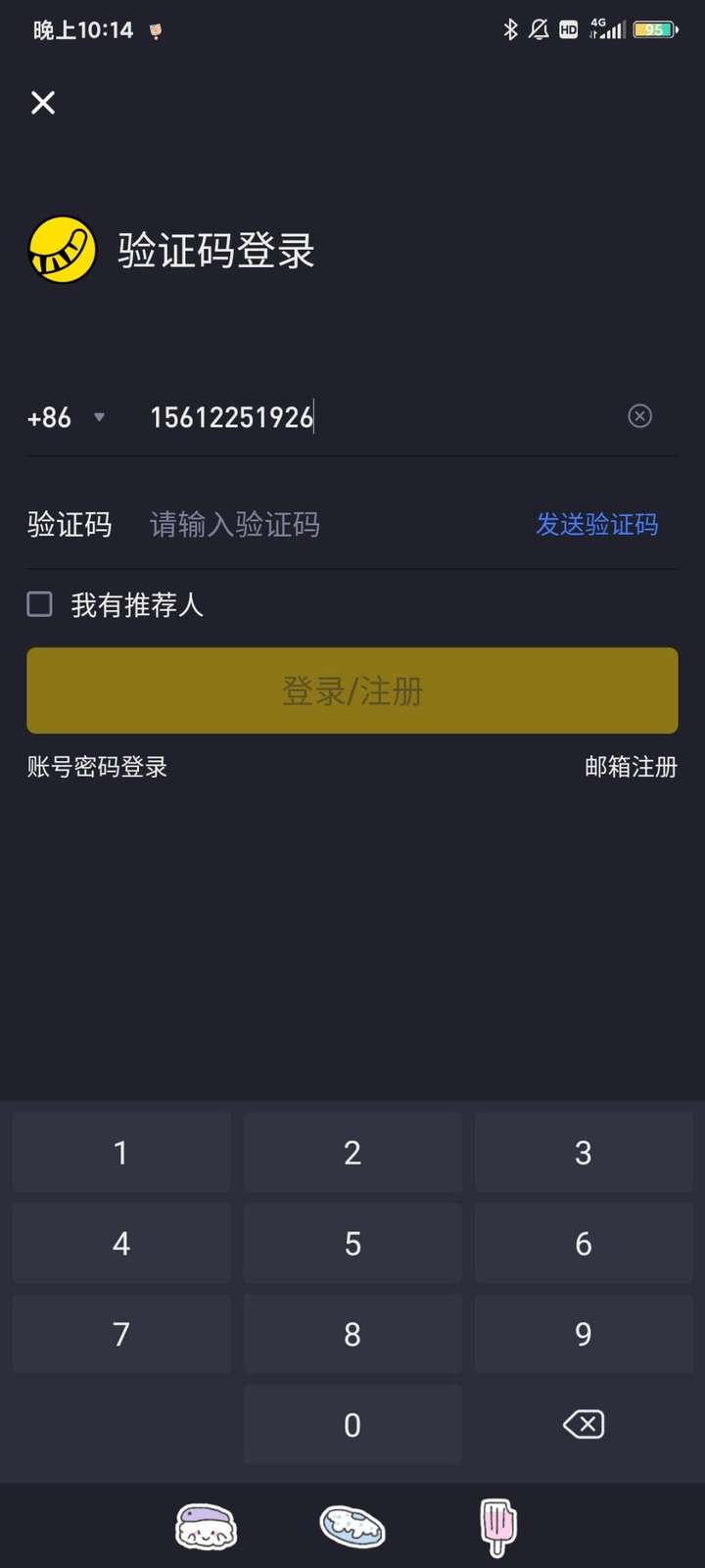This screenshot has height=1568, width=705.
Task: Switch to 账号密码登录
Action: click(x=97, y=767)
